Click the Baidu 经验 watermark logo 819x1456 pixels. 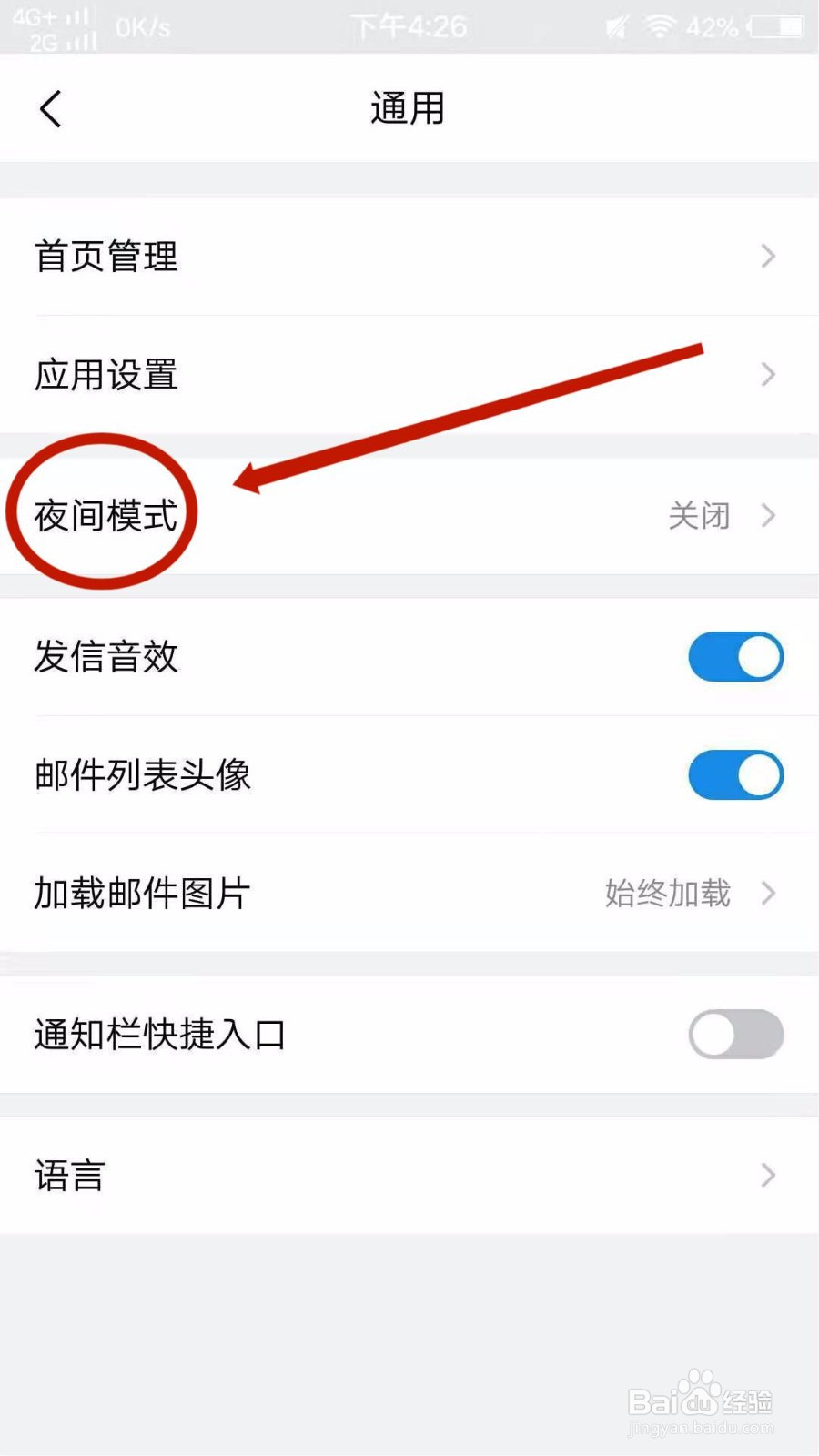click(701, 1403)
